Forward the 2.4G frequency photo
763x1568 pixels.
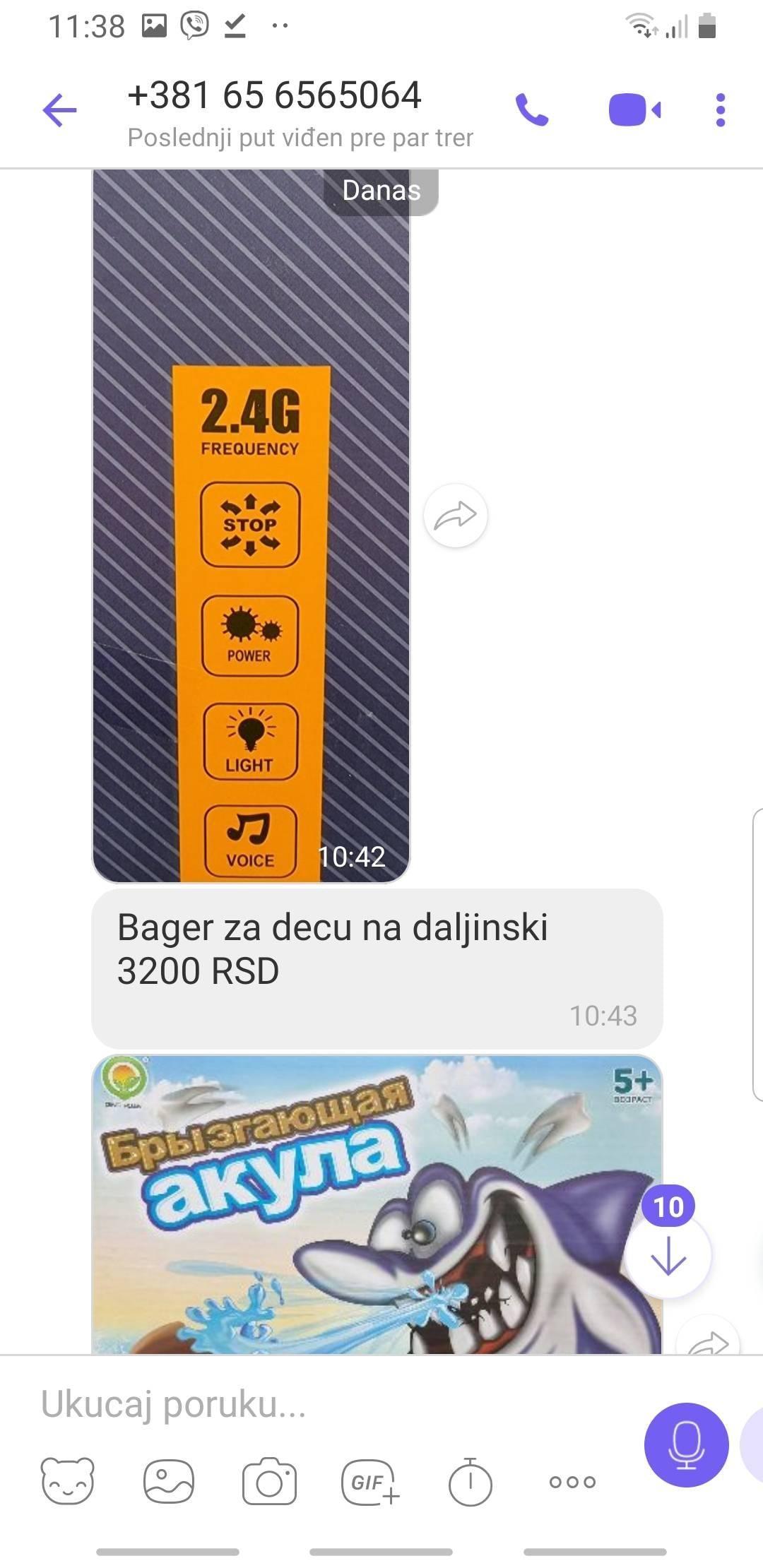[455, 516]
